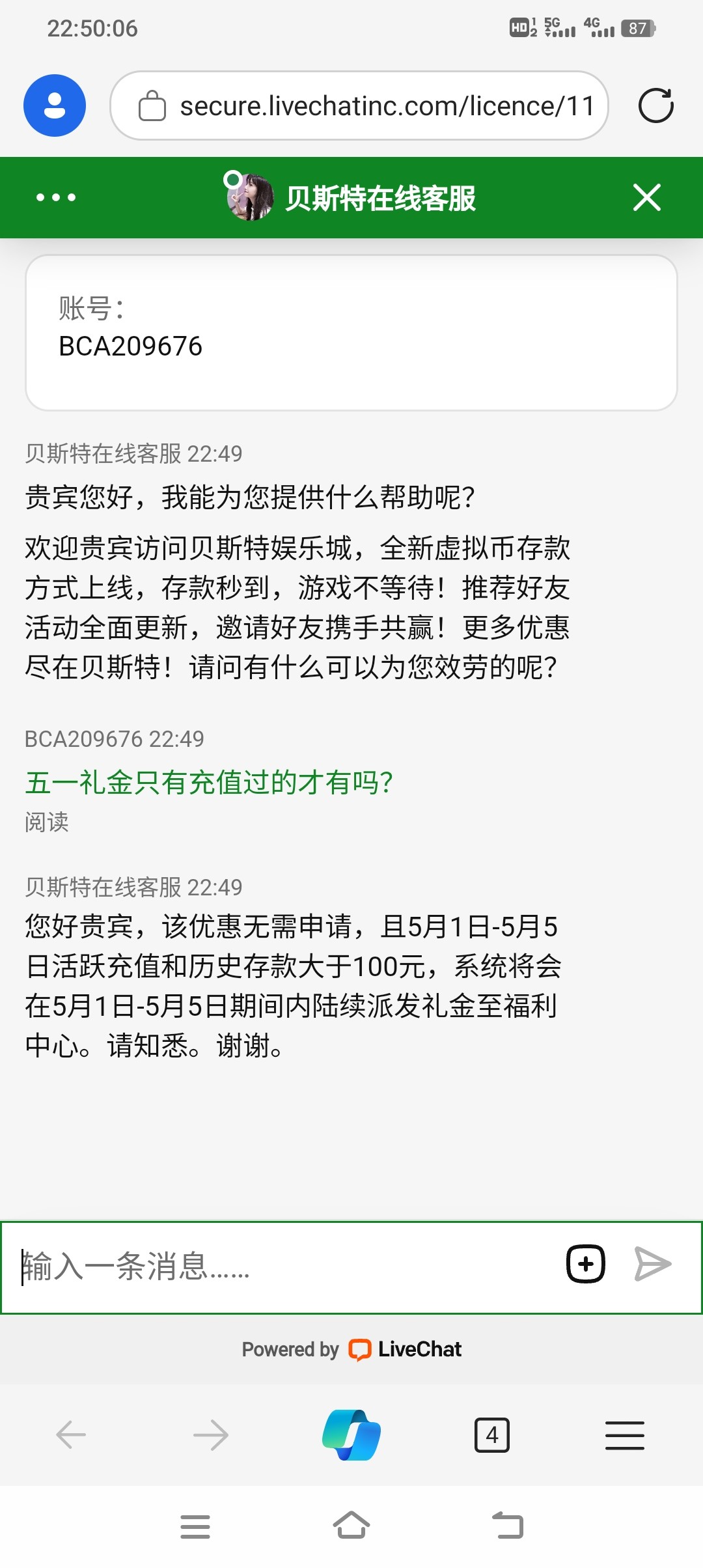Image resolution: width=703 pixels, height=1568 pixels.
Task: Launch the Copilot assistant
Action: coord(351,1435)
